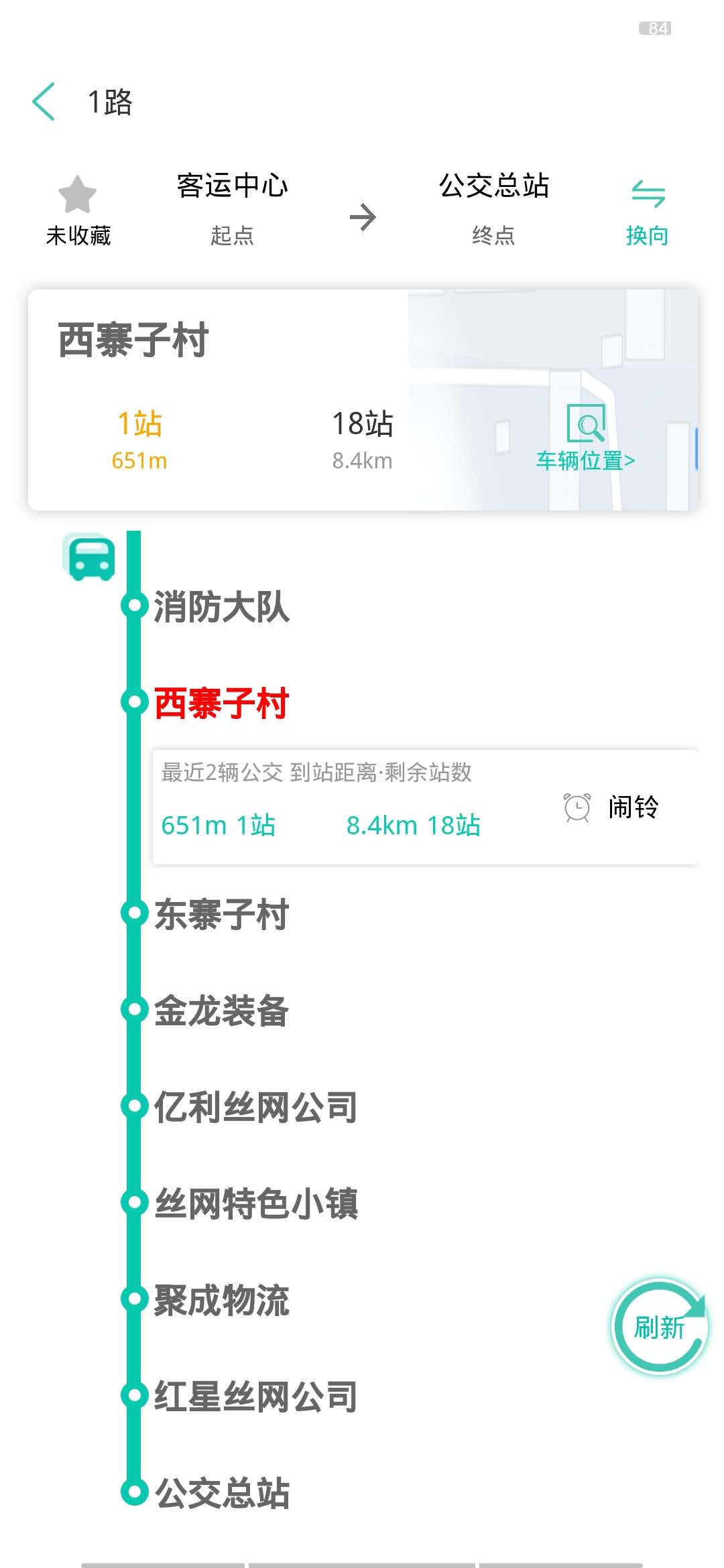Collapse the 西寨子村 bus arrival card

221,702
